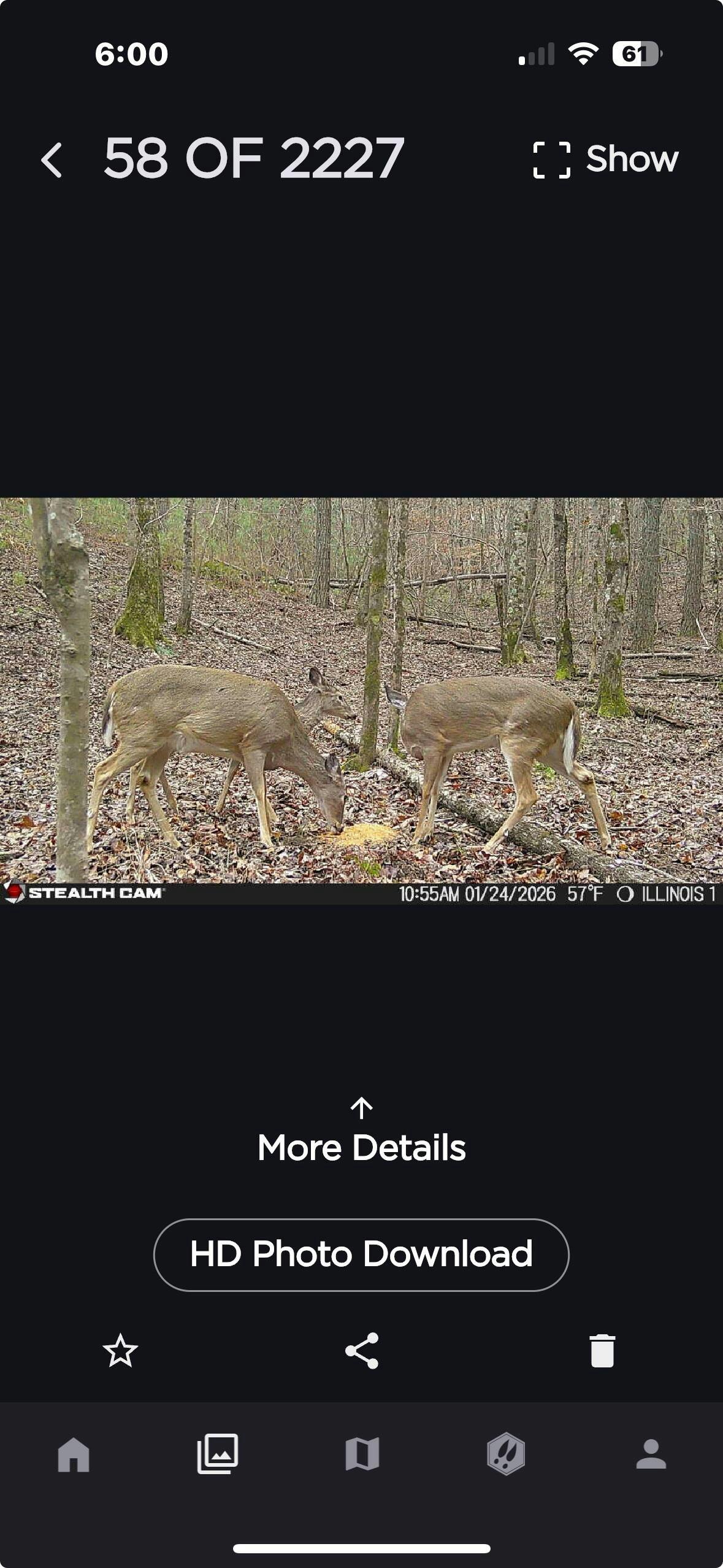Go back with the arrow beside 58 OF 2227
The width and height of the screenshot is (723, 1568).
pyautogui.click(x=52, y=160)
